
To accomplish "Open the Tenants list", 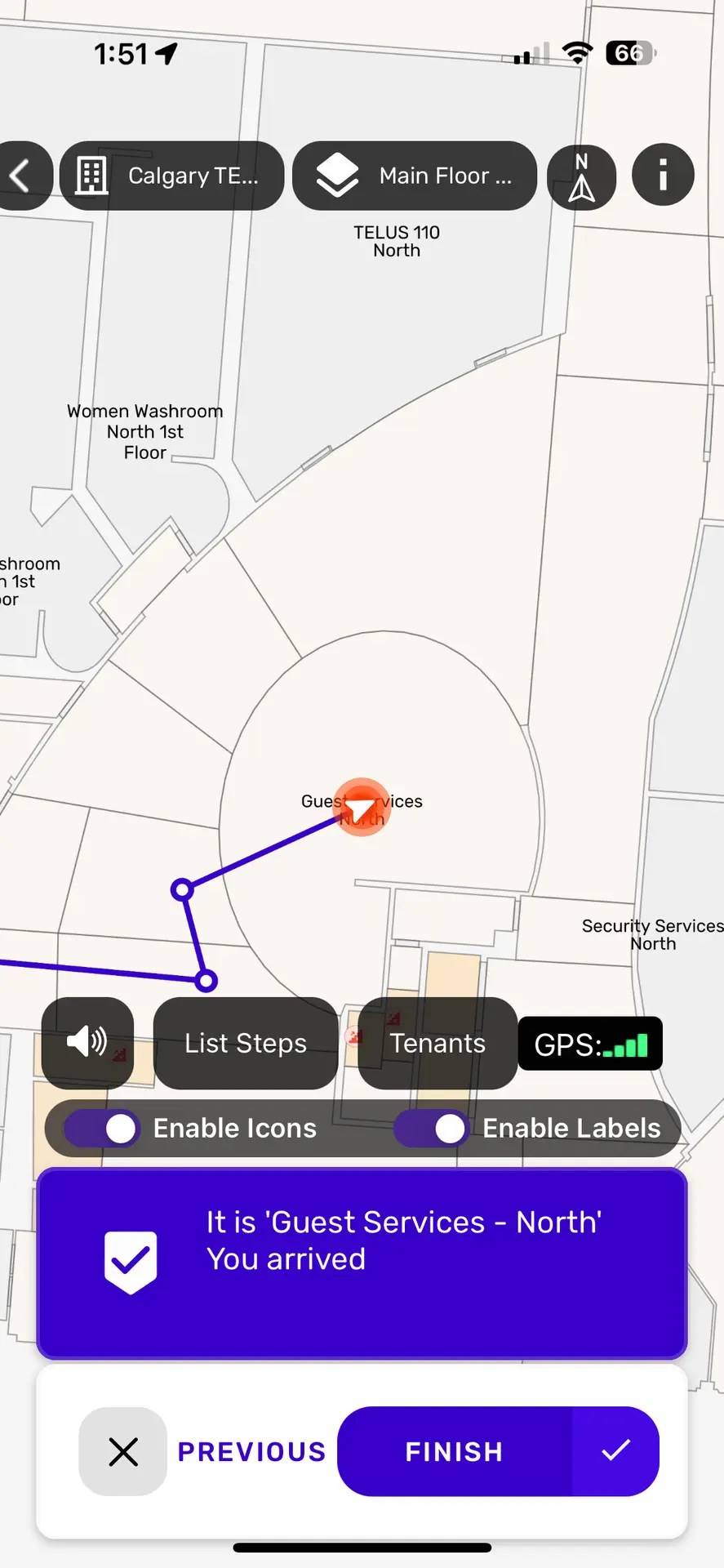I will click(x=438, y=1043).
